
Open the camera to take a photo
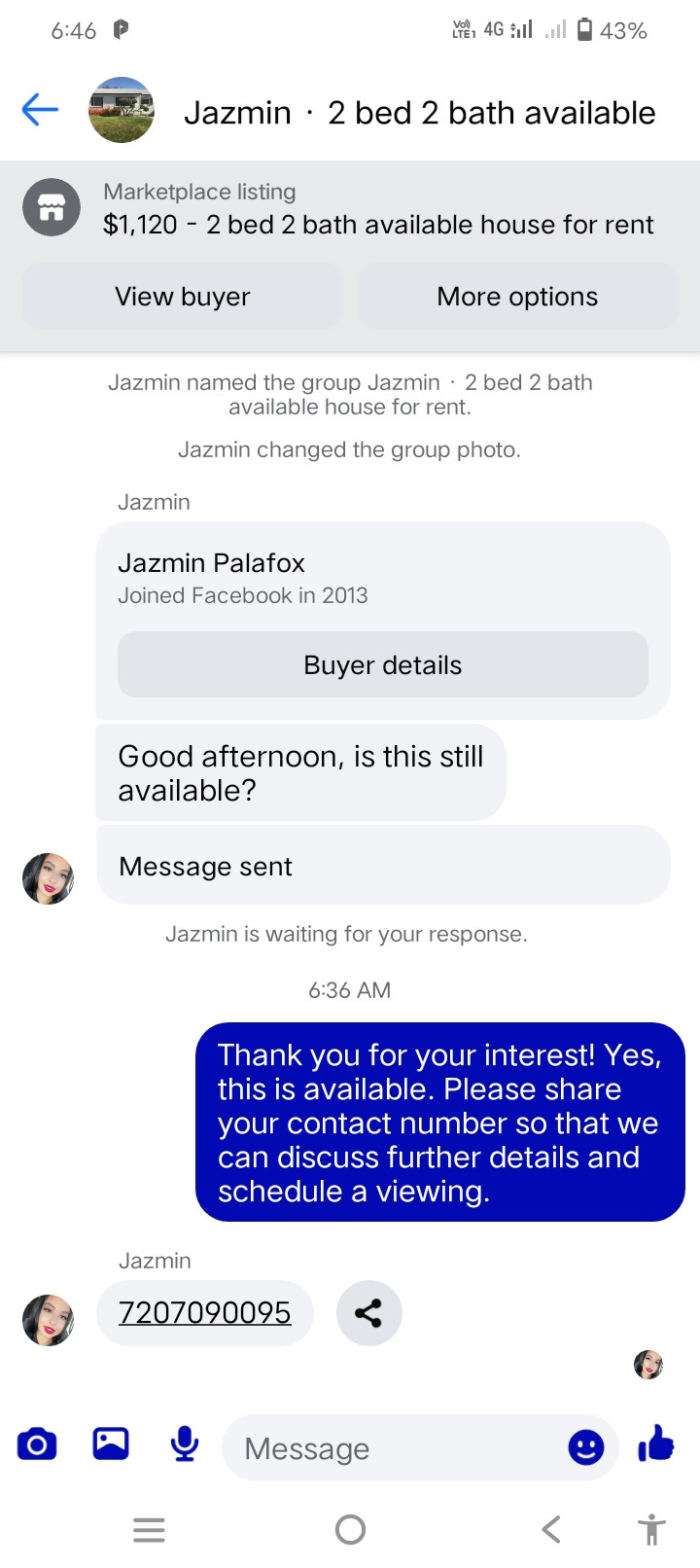37,1444
